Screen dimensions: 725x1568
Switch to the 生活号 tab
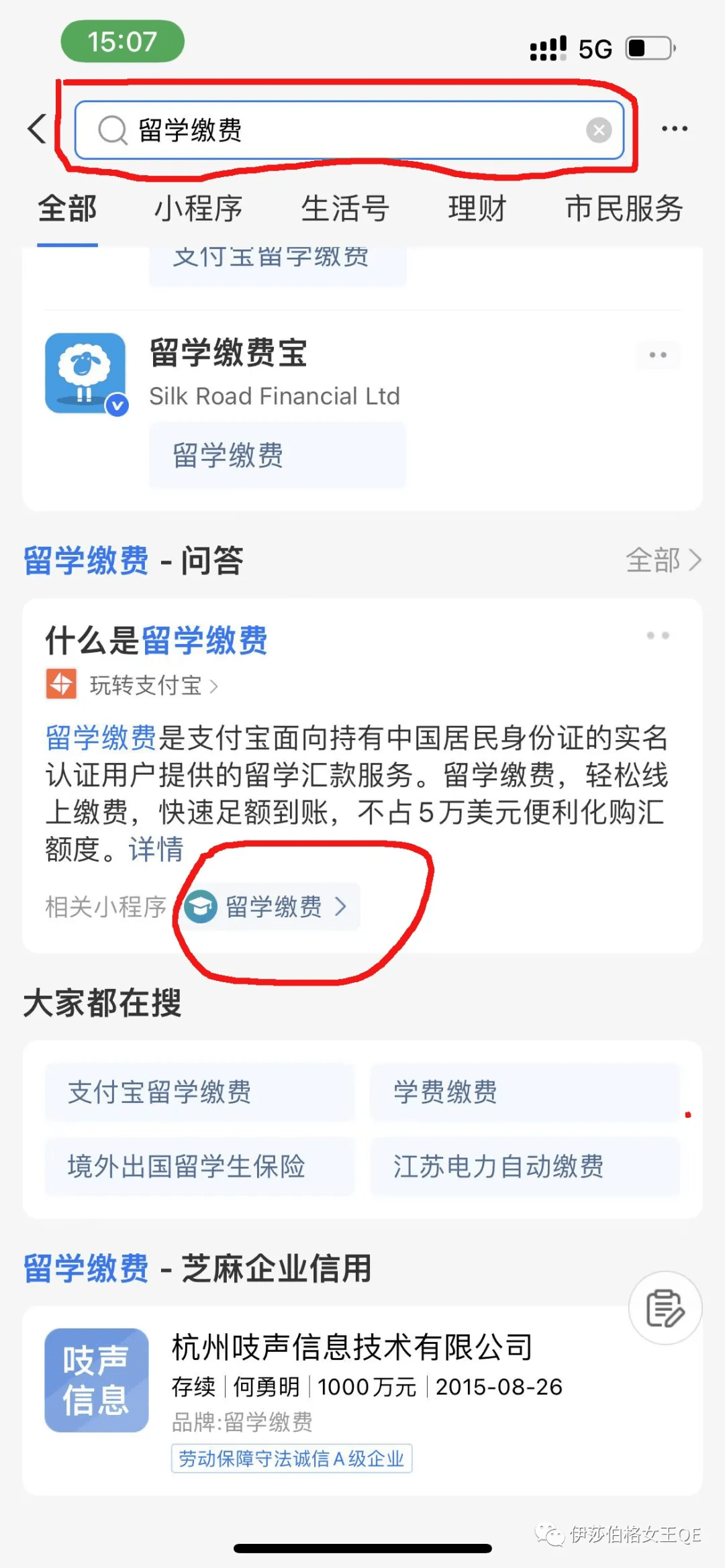344,209
